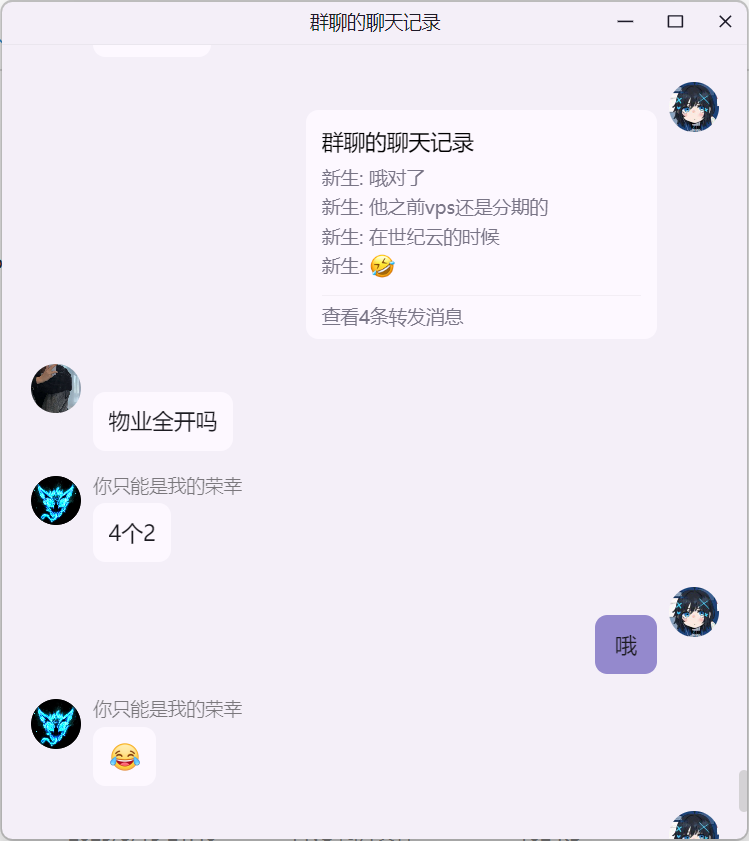
Task: Tap the avatar beside the 4个2 message
Action: (56, 500)
